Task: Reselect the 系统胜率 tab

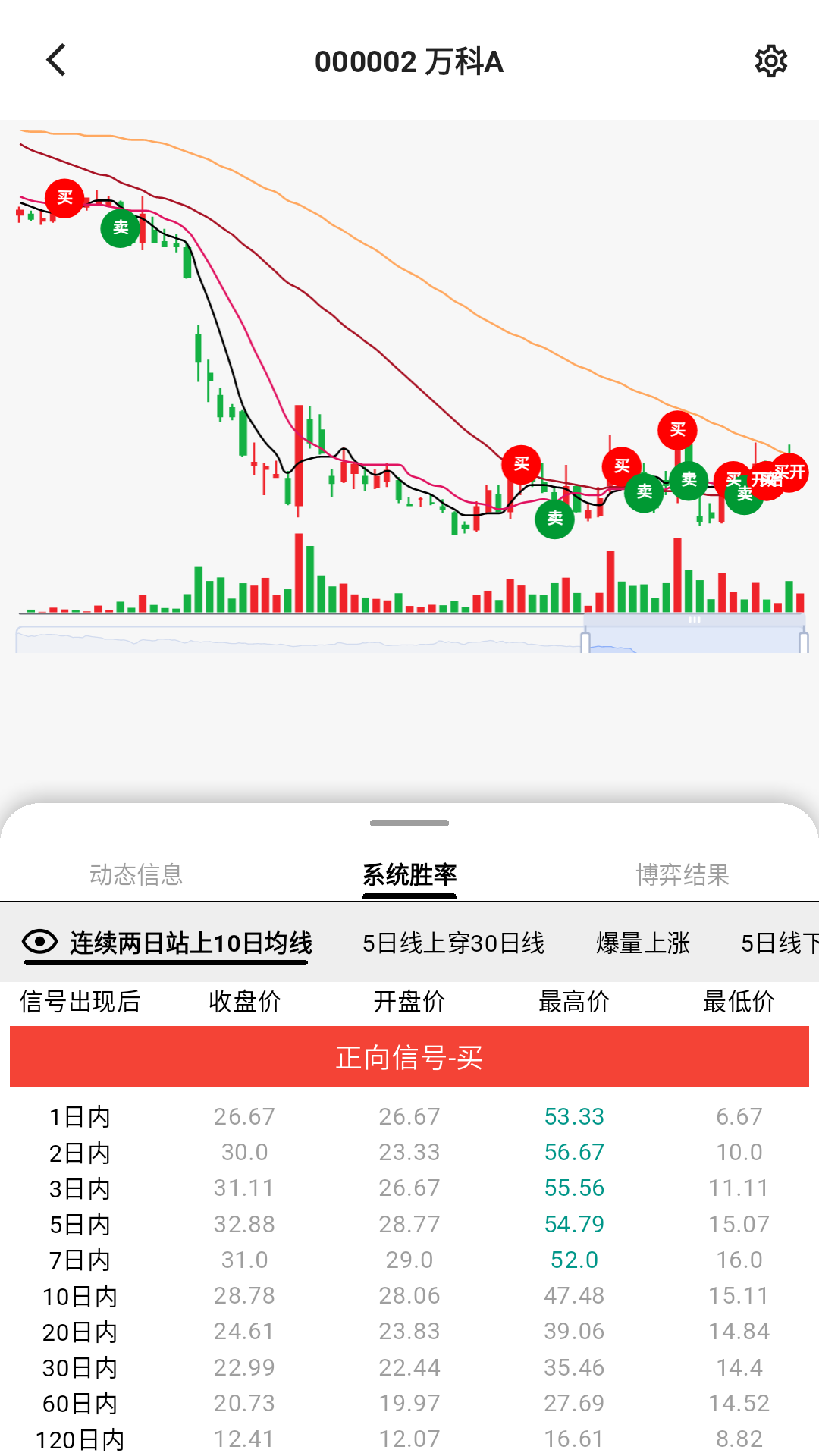Action: click(x=409, y=874)
